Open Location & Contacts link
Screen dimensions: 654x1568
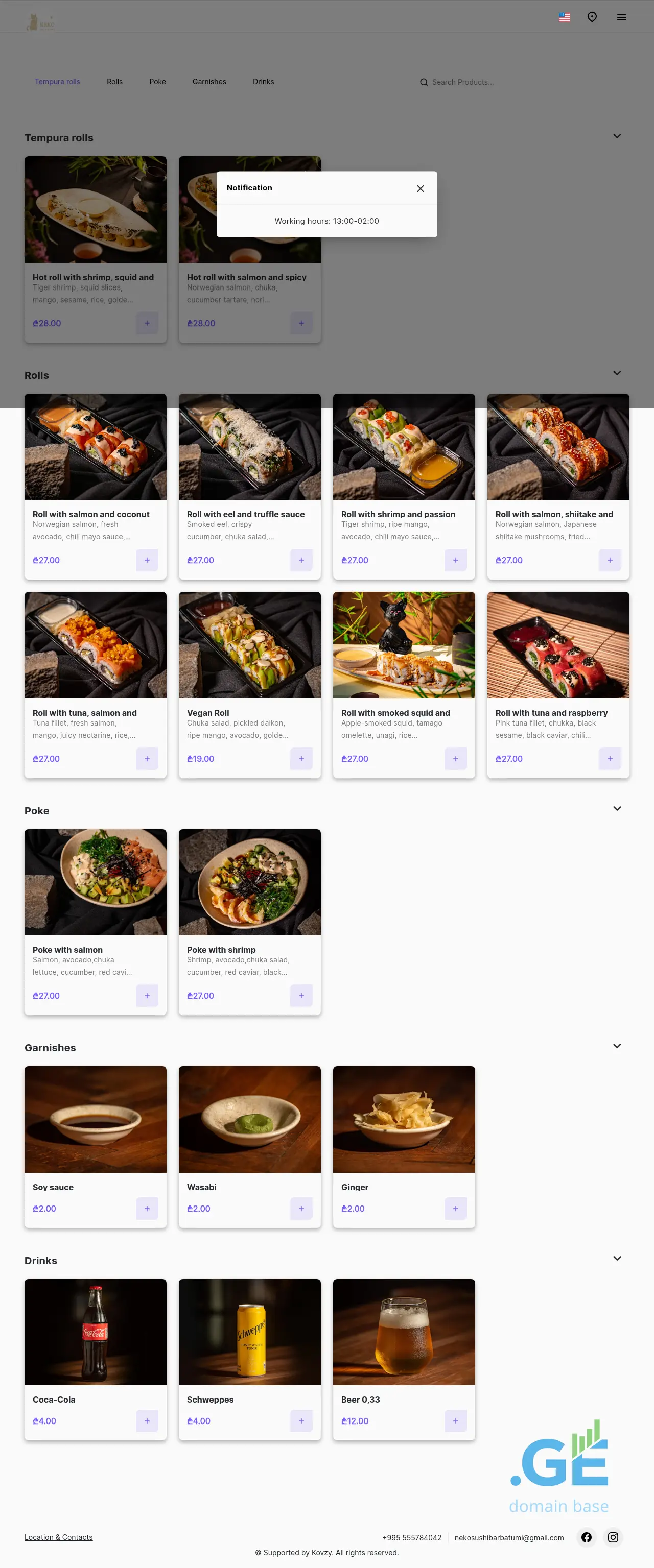tap(58, 1537)
